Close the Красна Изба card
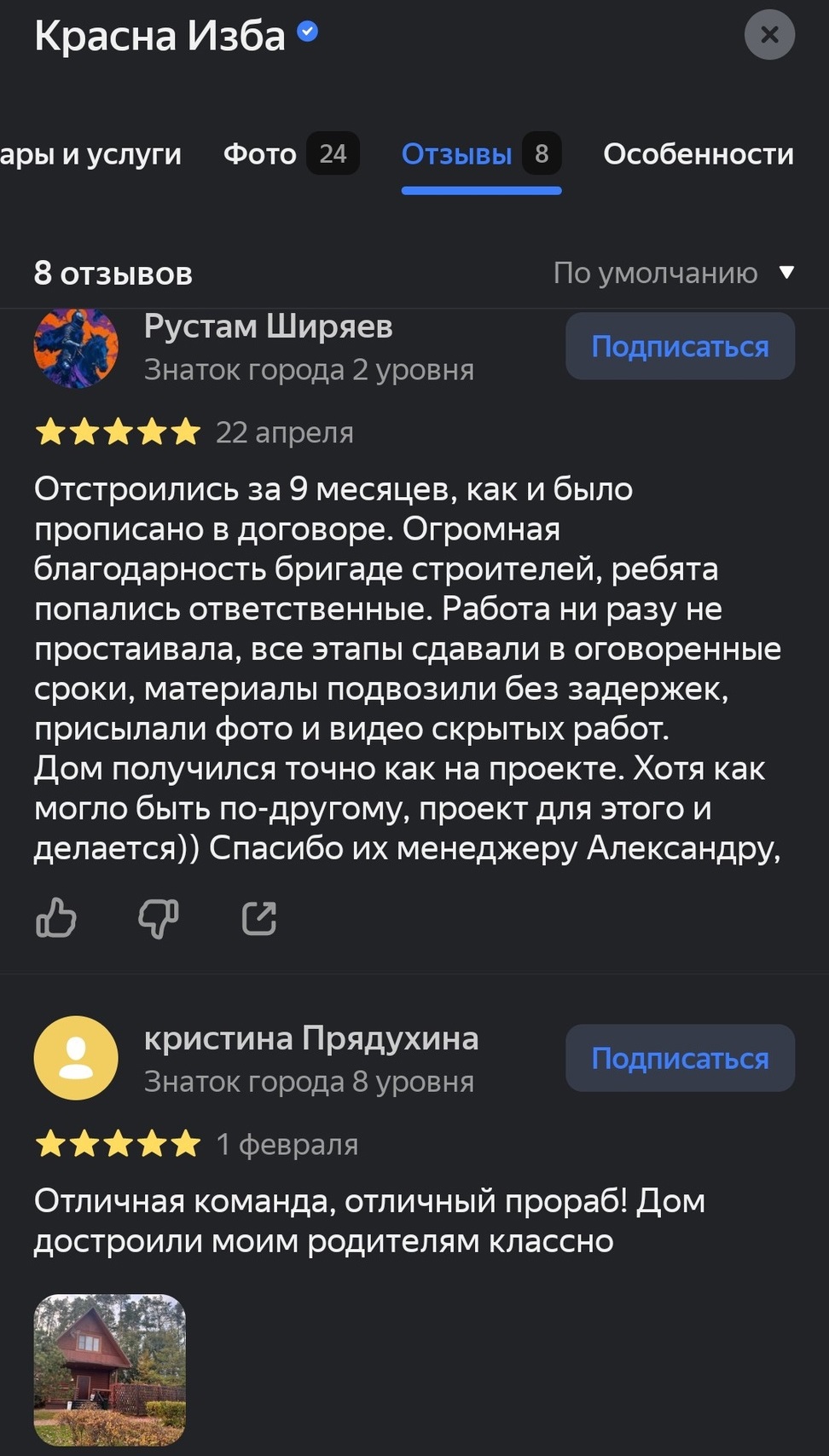The image size is (829, 1456). coord(768,35)
